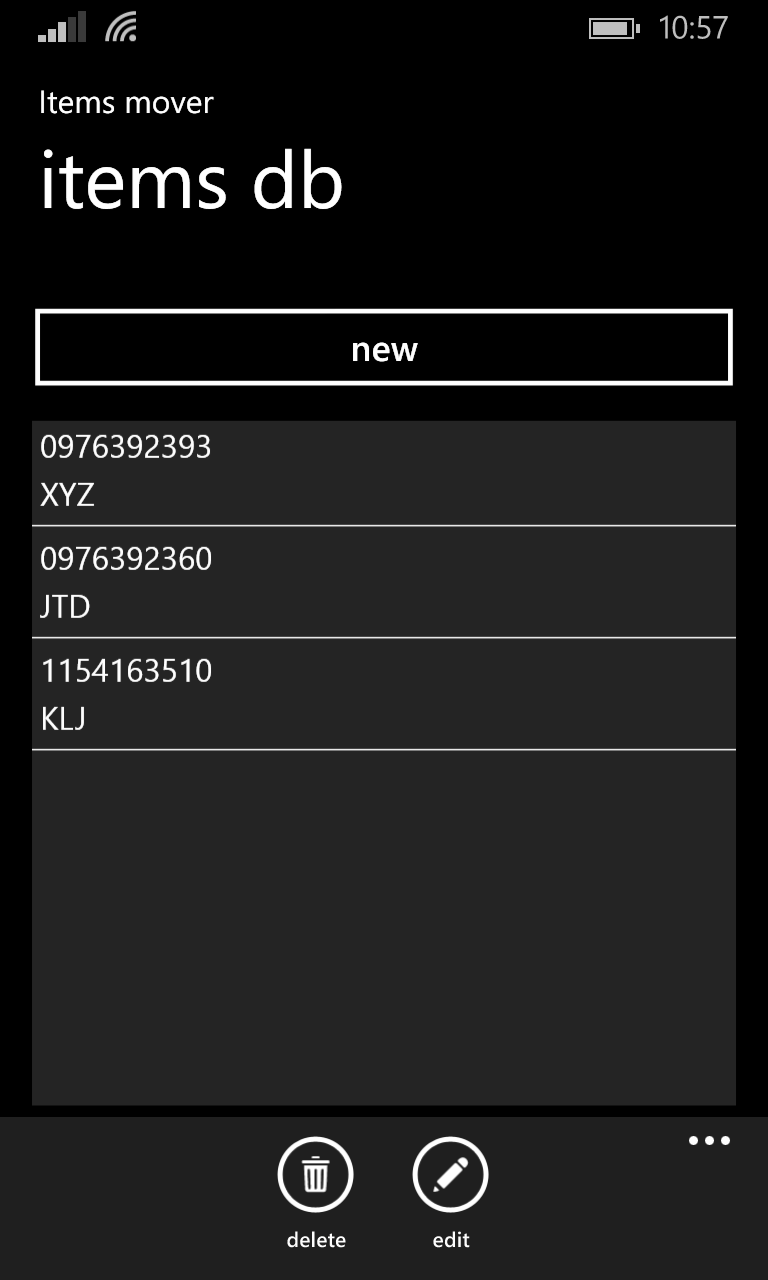Image resolution: width=768 pixels, height=1280 pixels.
Task: Select item 1154163510 KLJ
Action: (x=384, y=694)
